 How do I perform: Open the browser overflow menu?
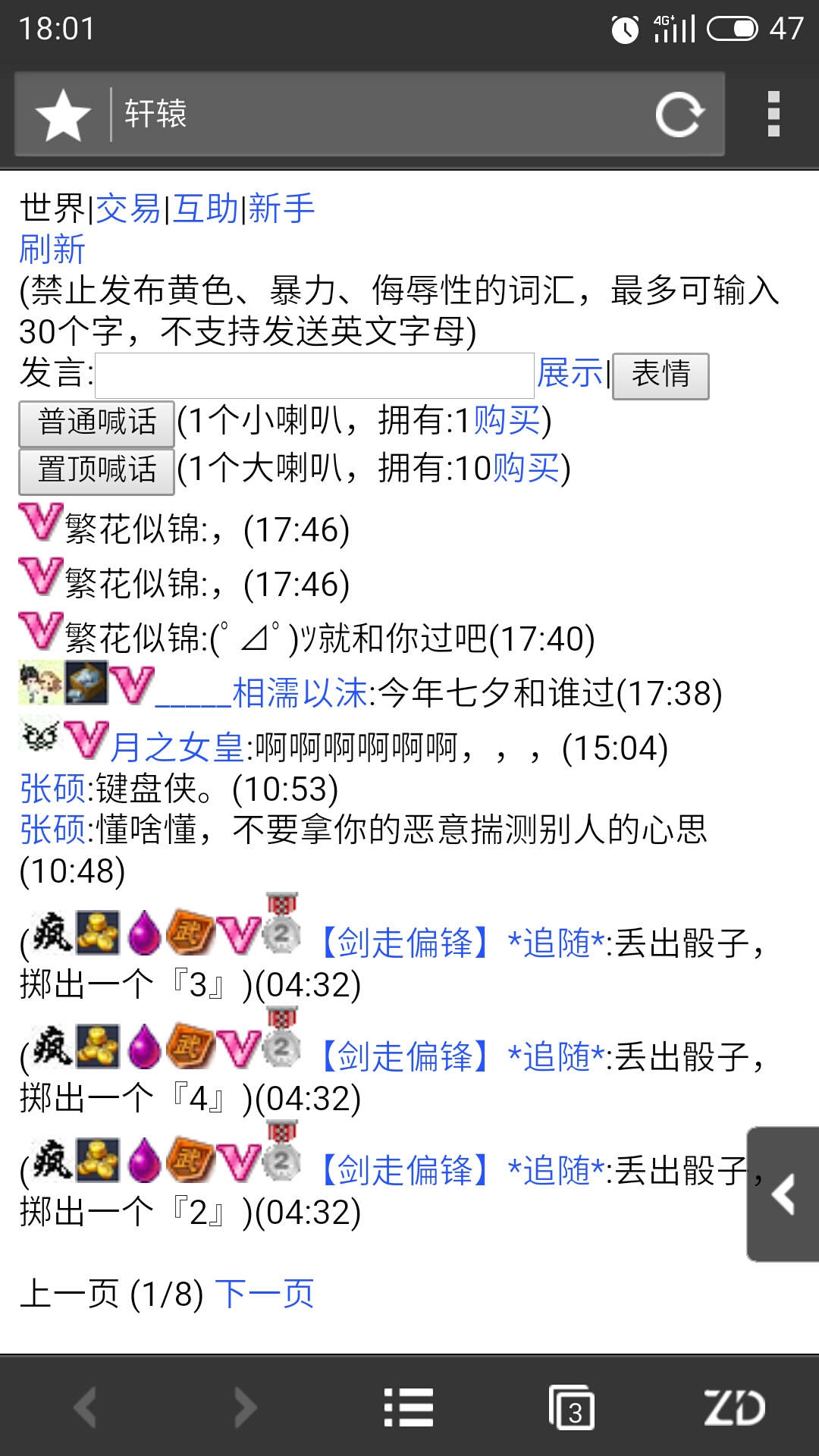point(773,115)
